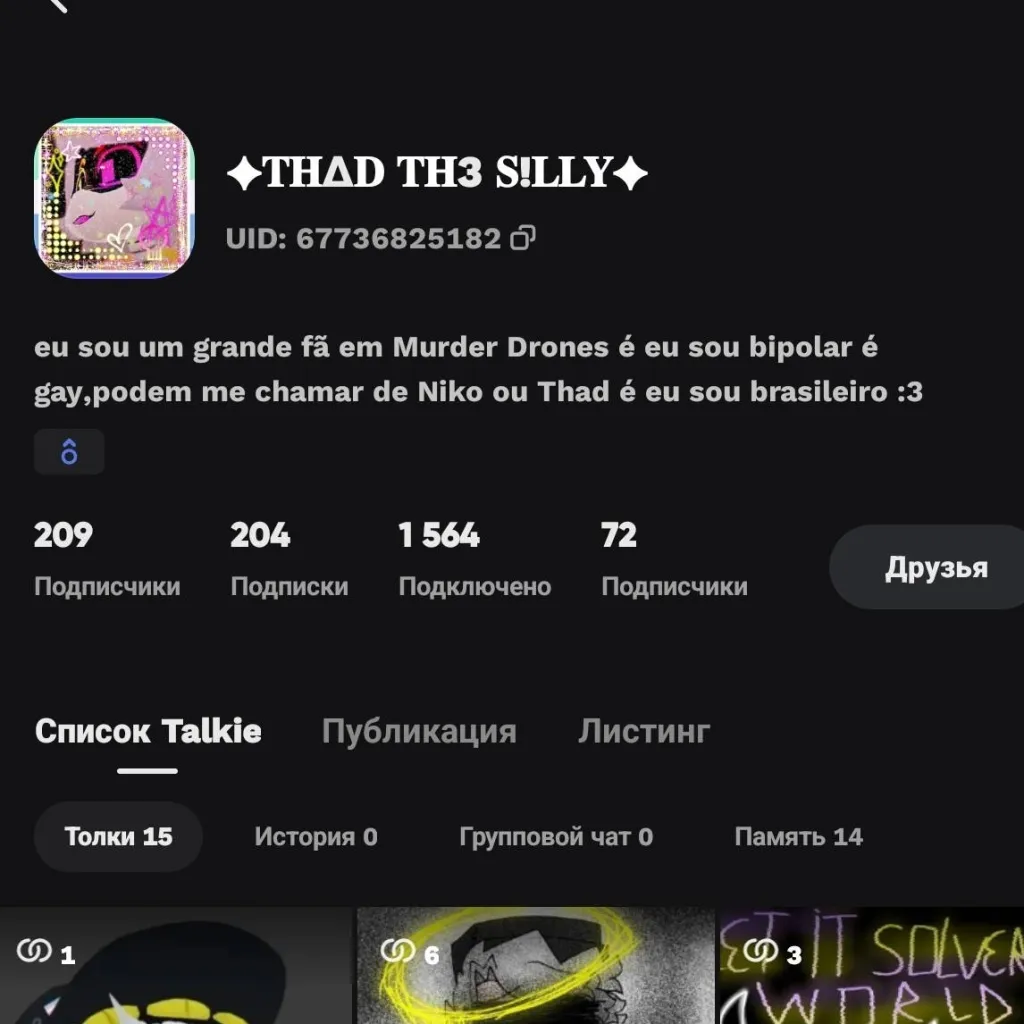Open the Talkie card with 3 connections
Screen dimensions: 1024x1024
872,966
